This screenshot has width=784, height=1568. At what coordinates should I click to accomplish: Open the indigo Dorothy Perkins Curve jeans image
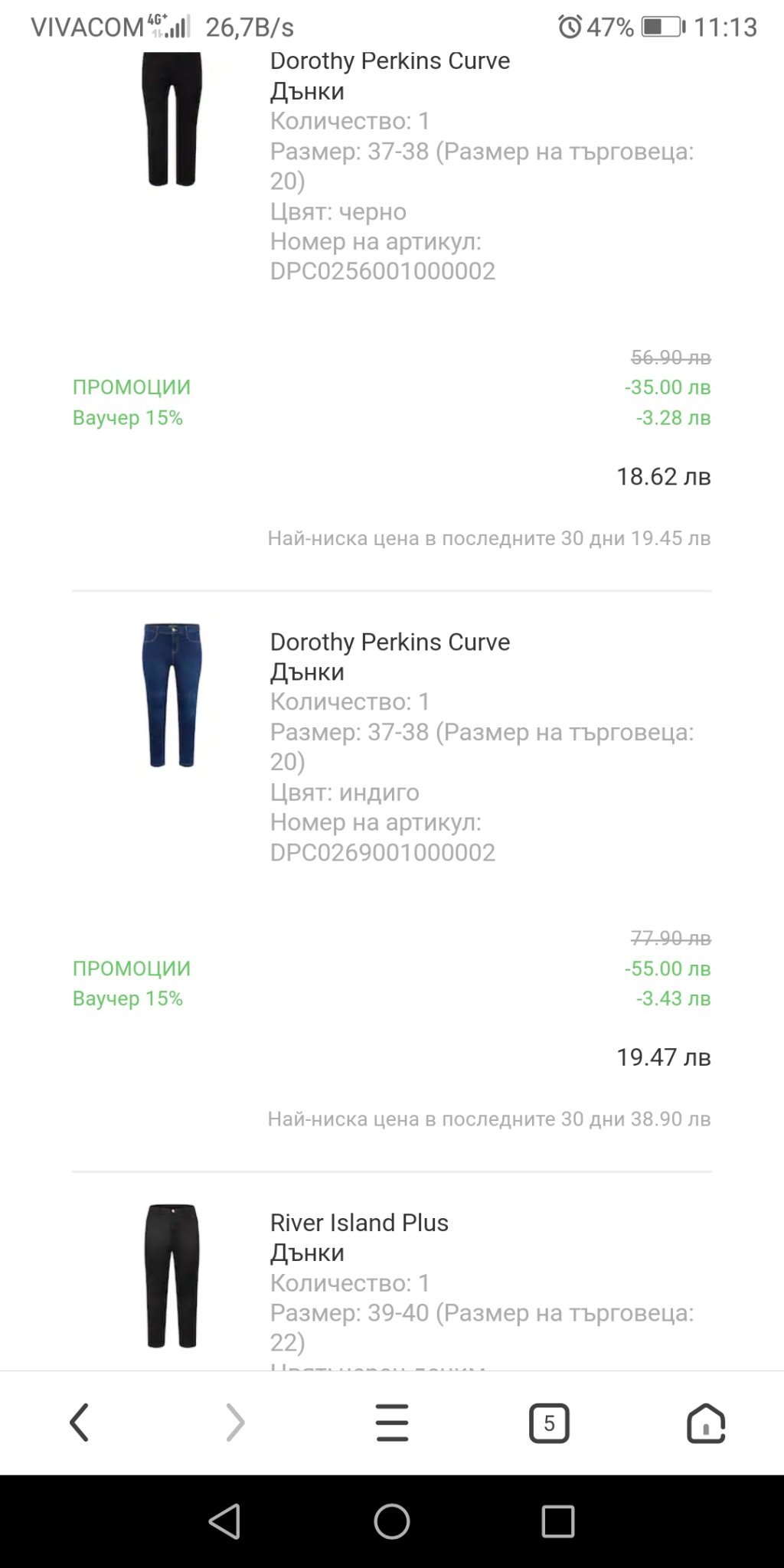click(x=171, y=694)
